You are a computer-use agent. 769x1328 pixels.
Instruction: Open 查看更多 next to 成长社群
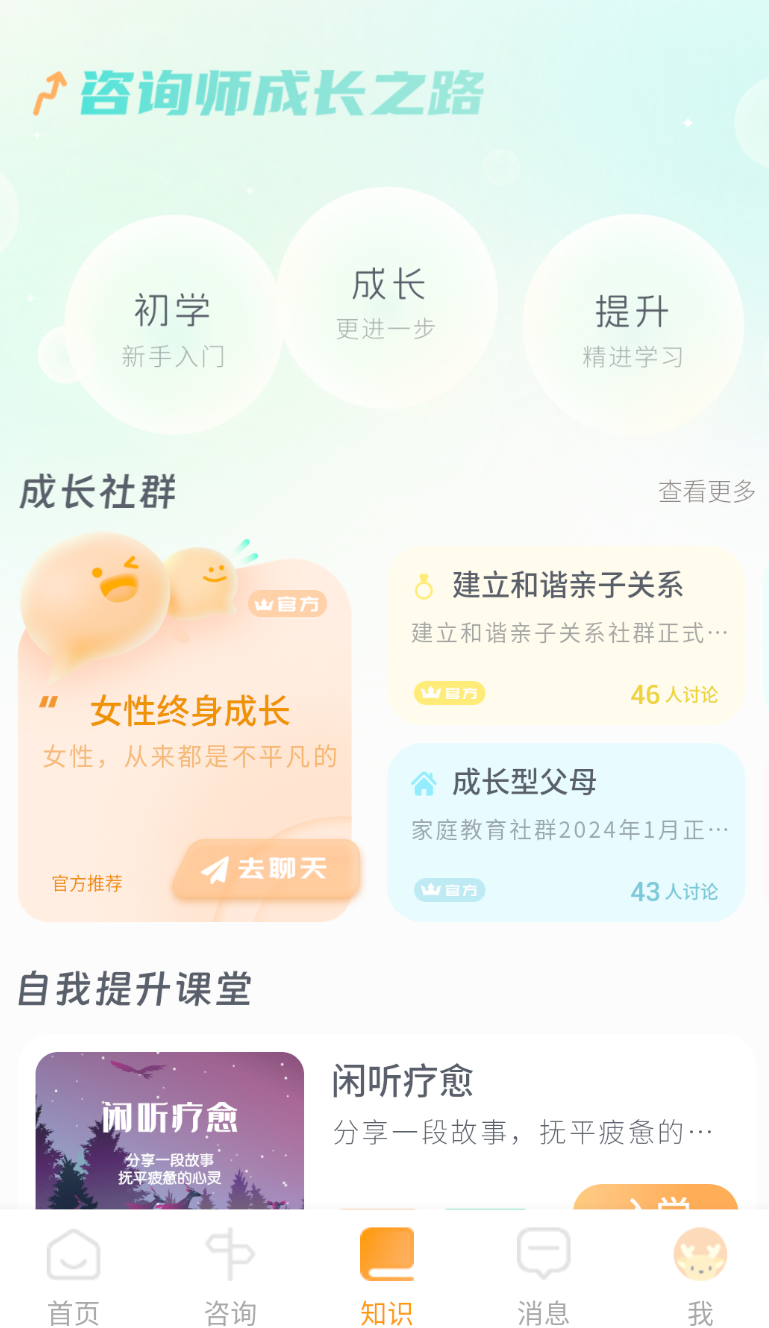(705, 492)
